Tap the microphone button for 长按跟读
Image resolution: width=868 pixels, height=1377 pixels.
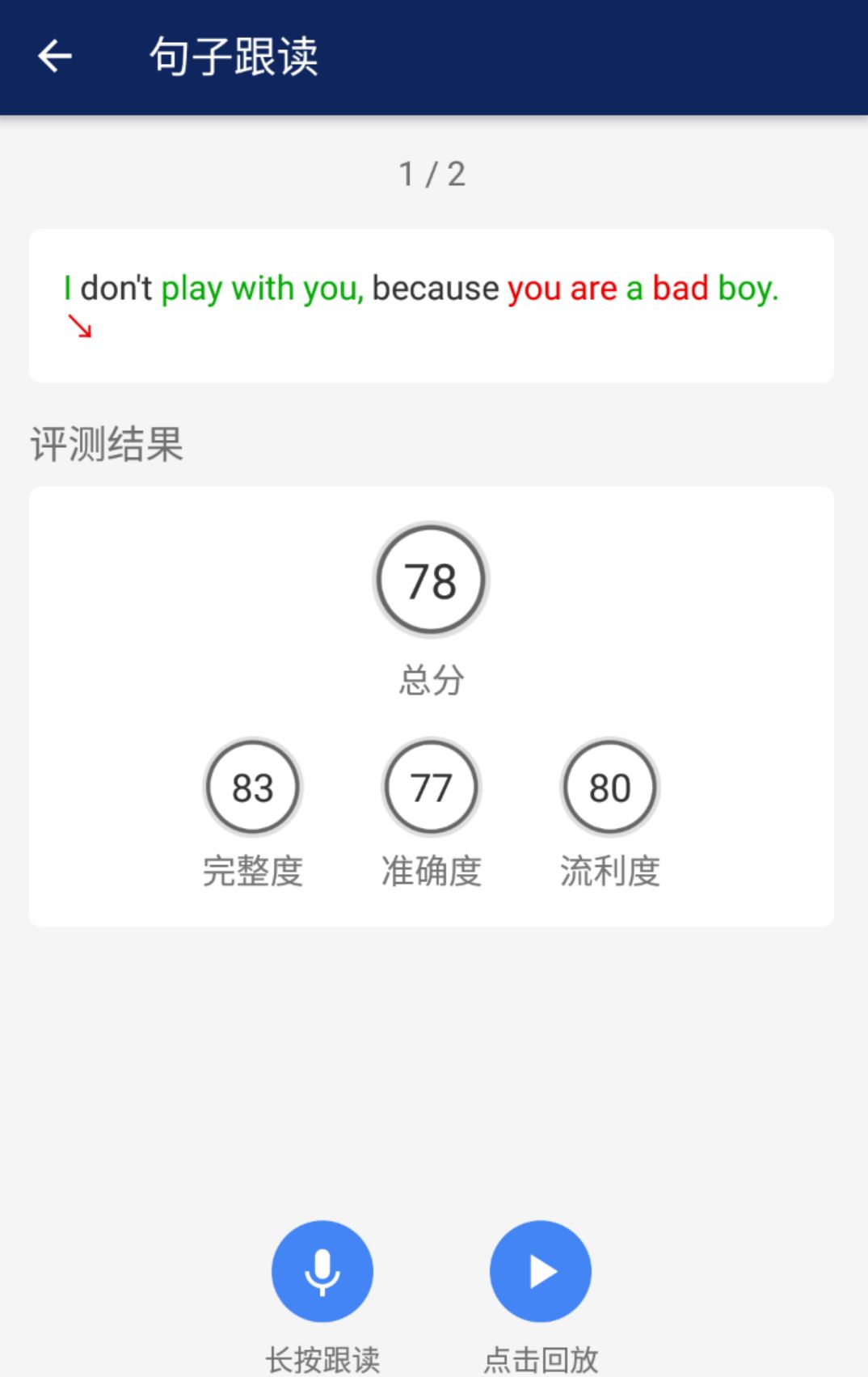322,1270
